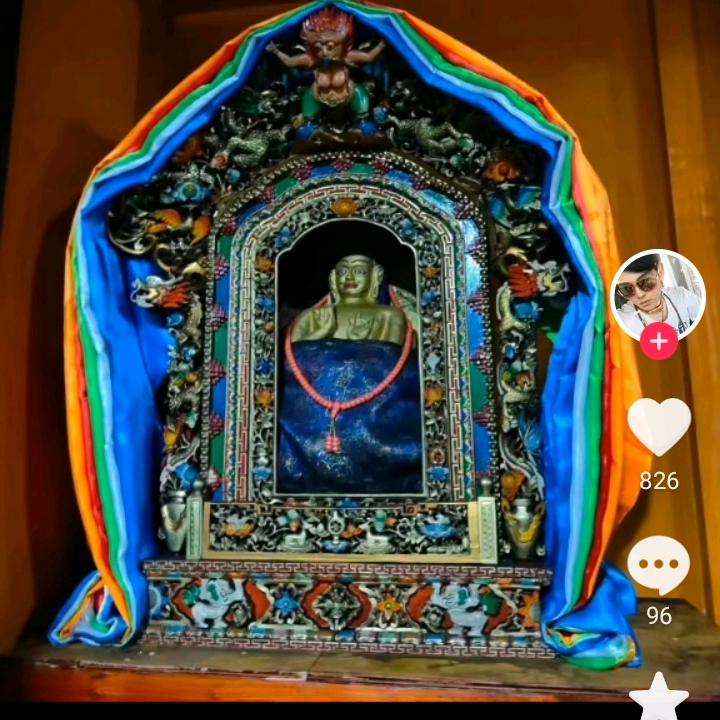The image size is (720, 720).
Task: Follow the creator with the plus button
Action: click(x=658, y=342)
